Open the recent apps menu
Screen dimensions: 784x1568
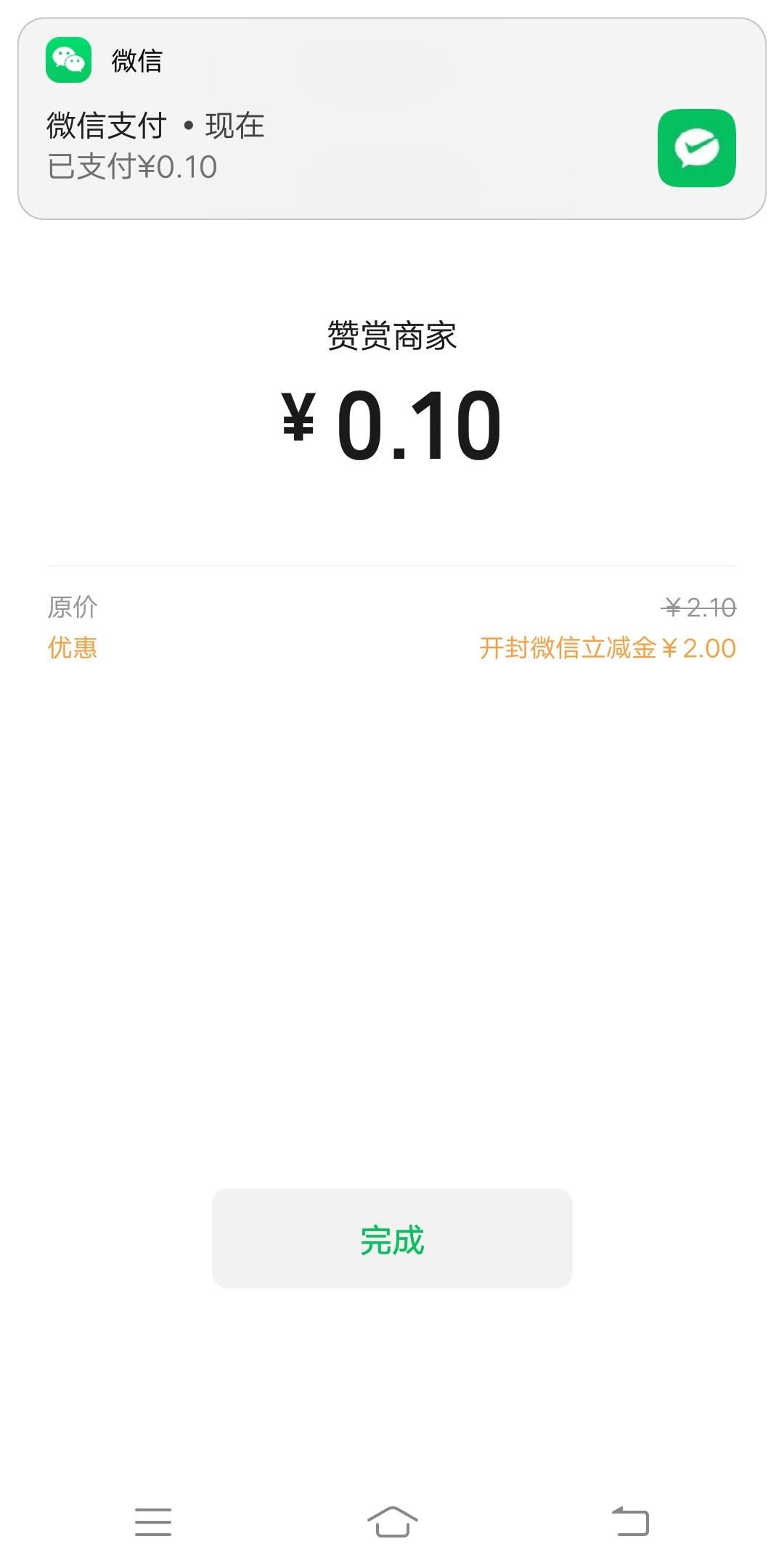(153, 1522)
